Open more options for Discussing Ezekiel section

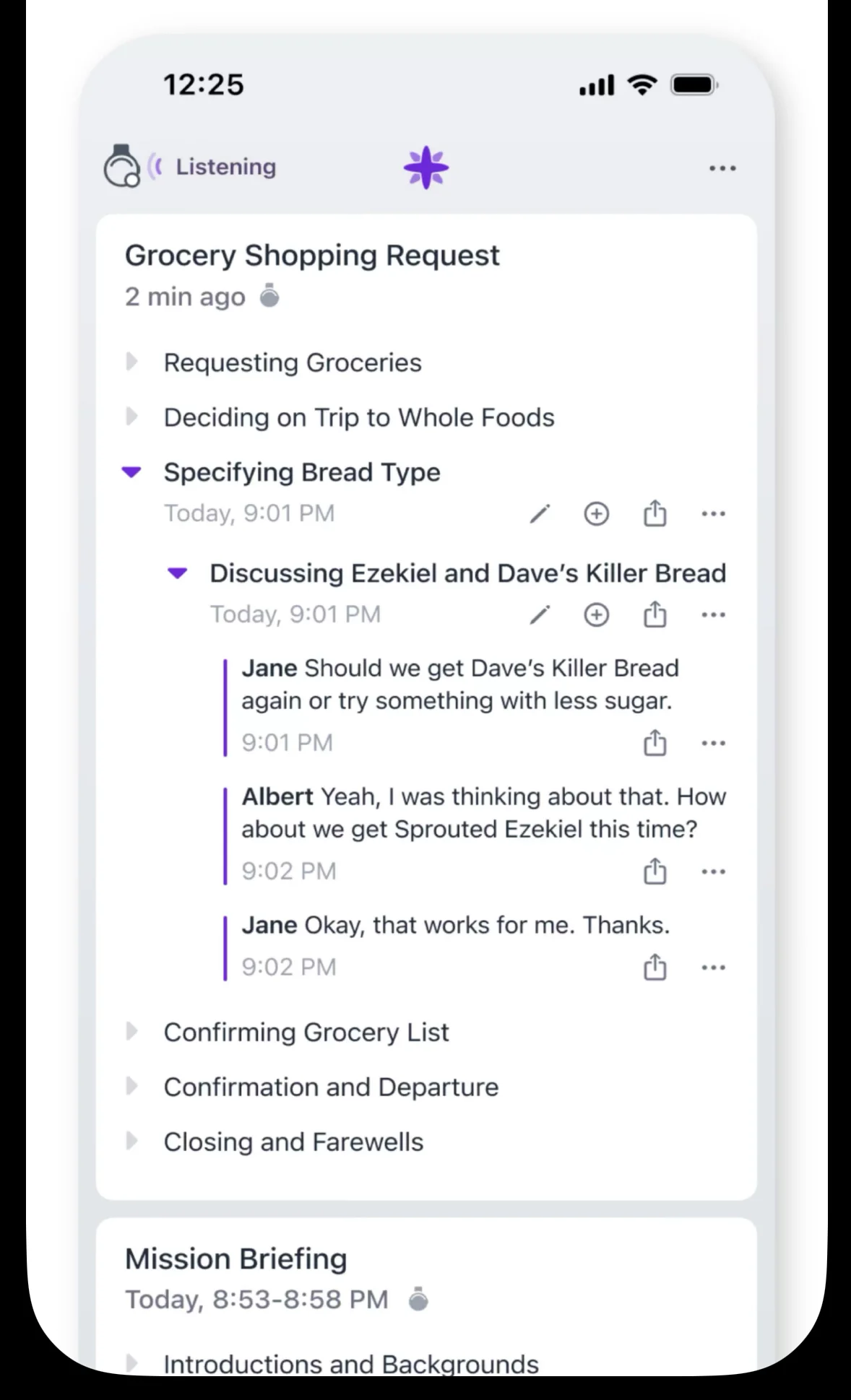tap(713, 615)
